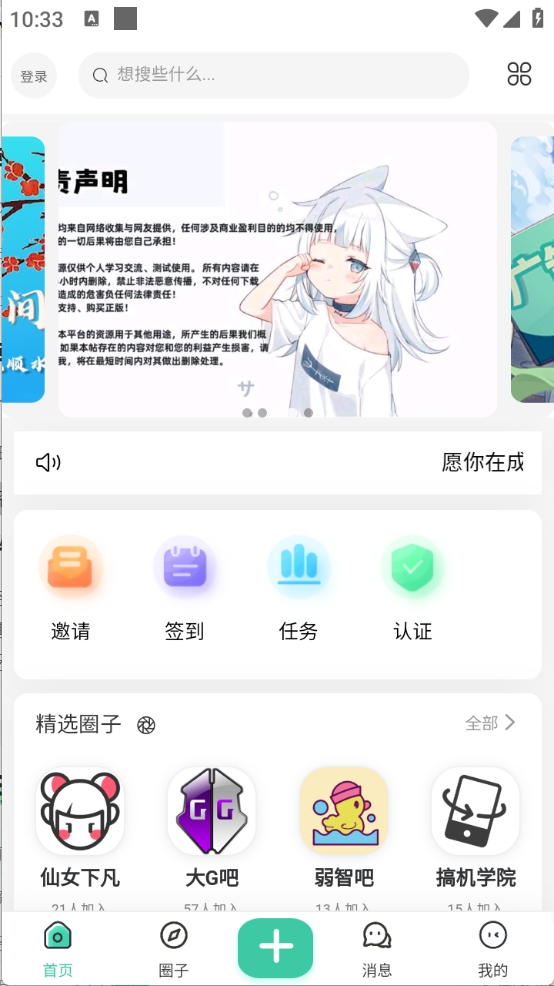Switch to the 圈子 circles tab
The height and width of the screenshot is (986, 554).
point(174,949)
